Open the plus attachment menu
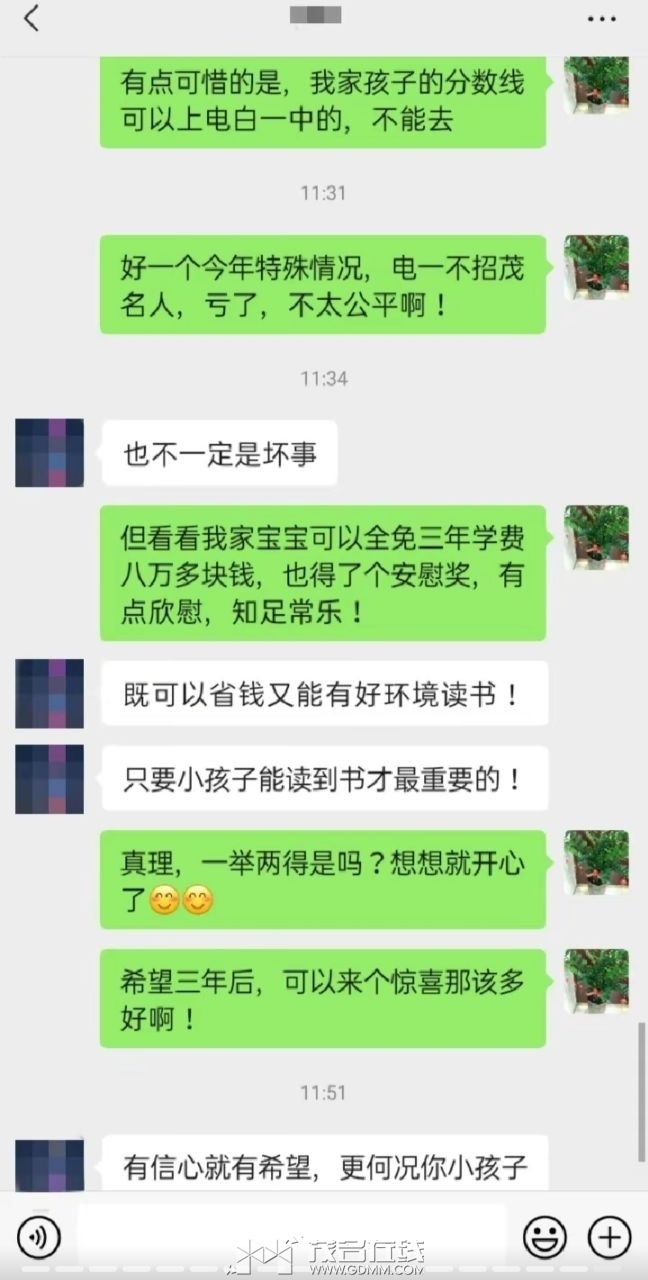 click(x=608, y=1237)
